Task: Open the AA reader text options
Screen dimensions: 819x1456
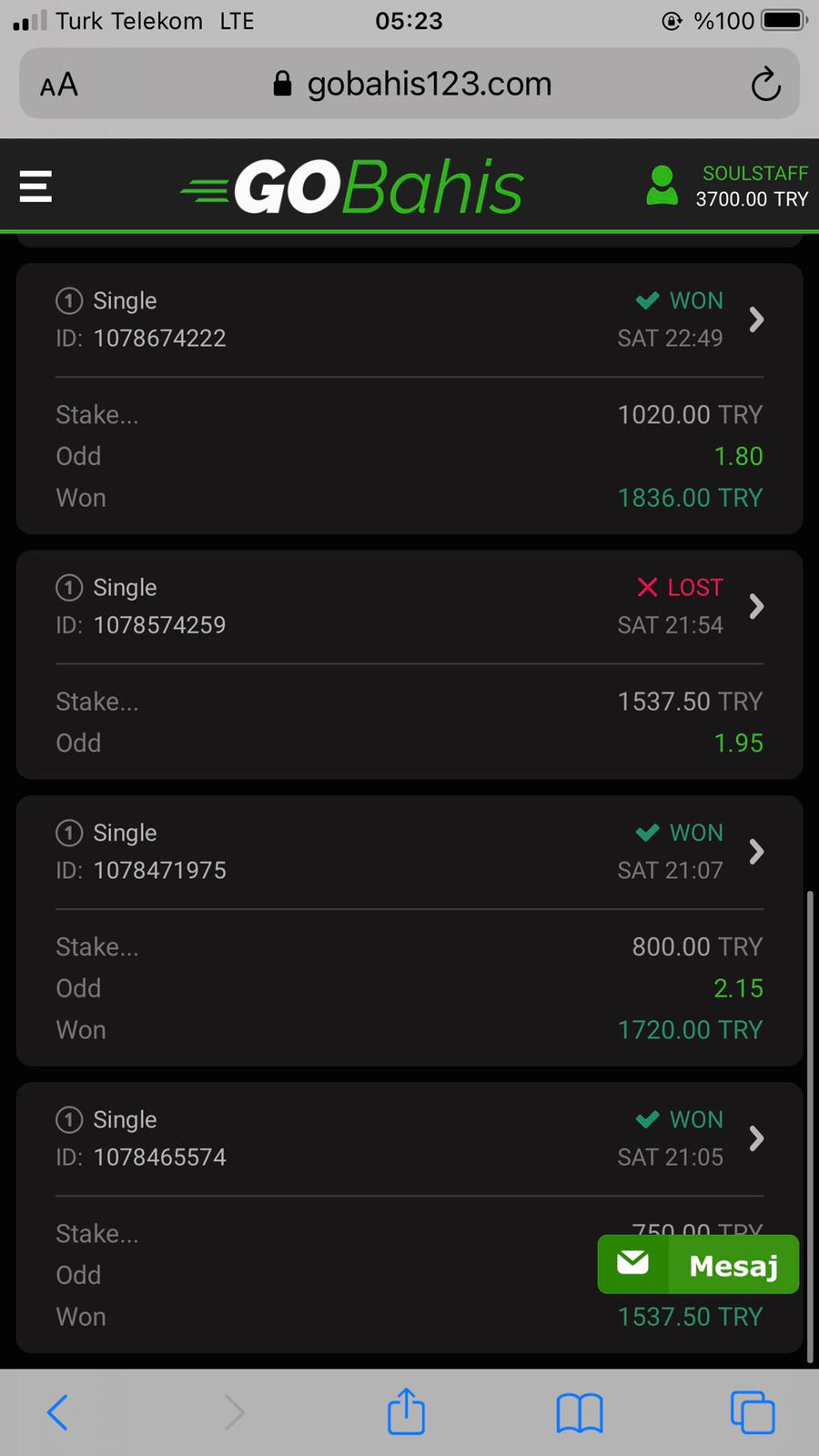Action: [59, 86]
